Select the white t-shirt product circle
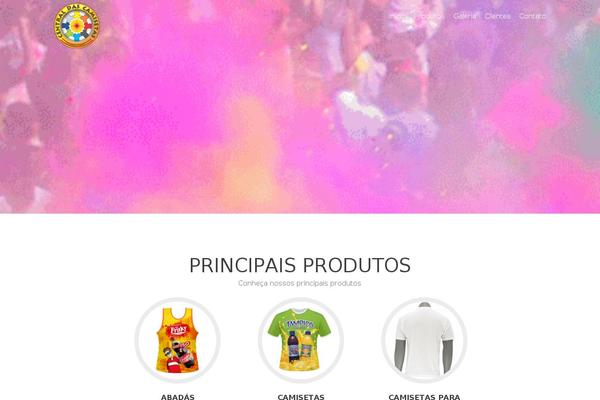Screen dimensions: 600x400 423,340
